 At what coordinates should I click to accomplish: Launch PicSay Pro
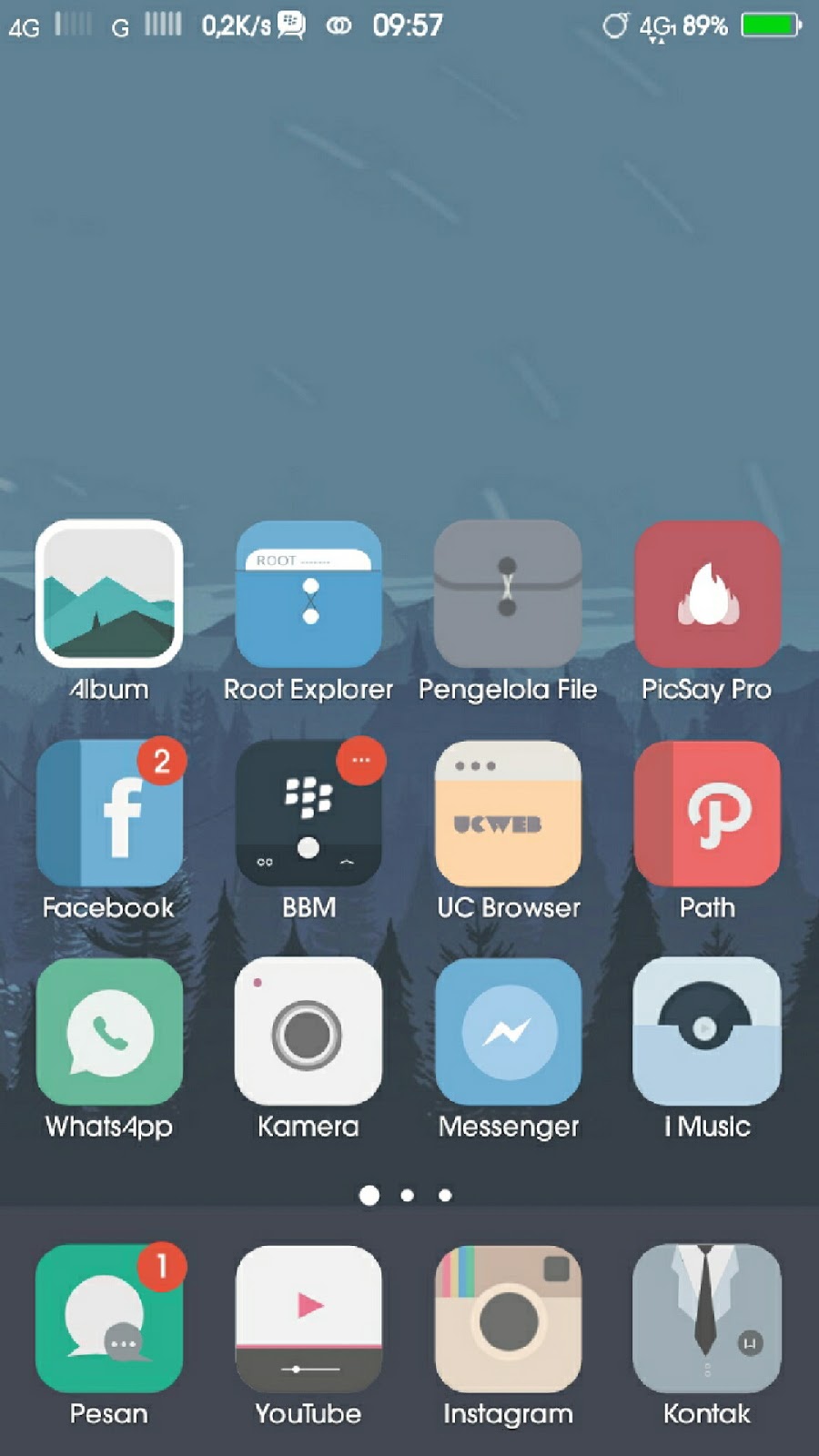707,594
